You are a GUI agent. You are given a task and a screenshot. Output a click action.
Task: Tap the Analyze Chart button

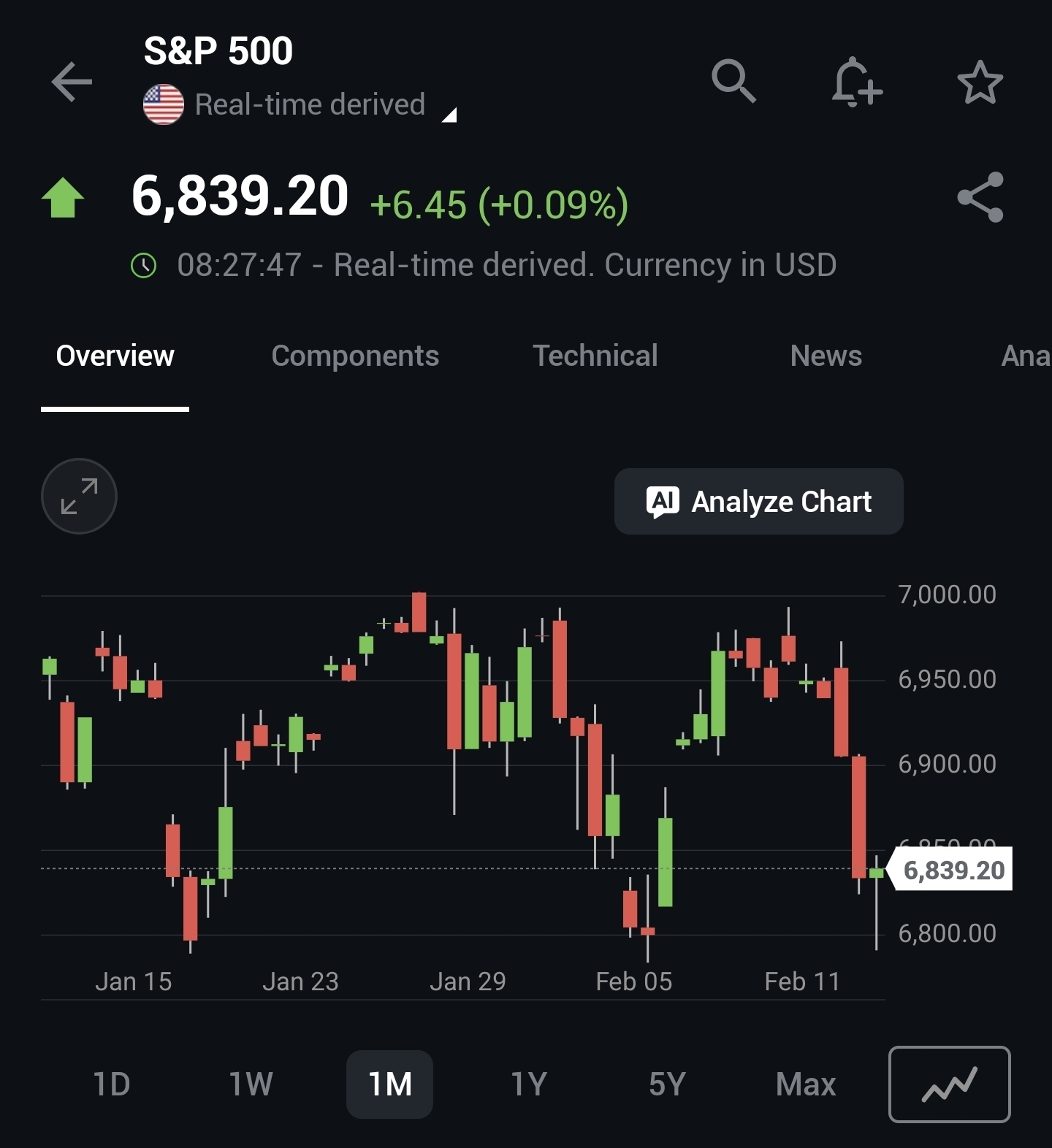click(x=758, y=502)
